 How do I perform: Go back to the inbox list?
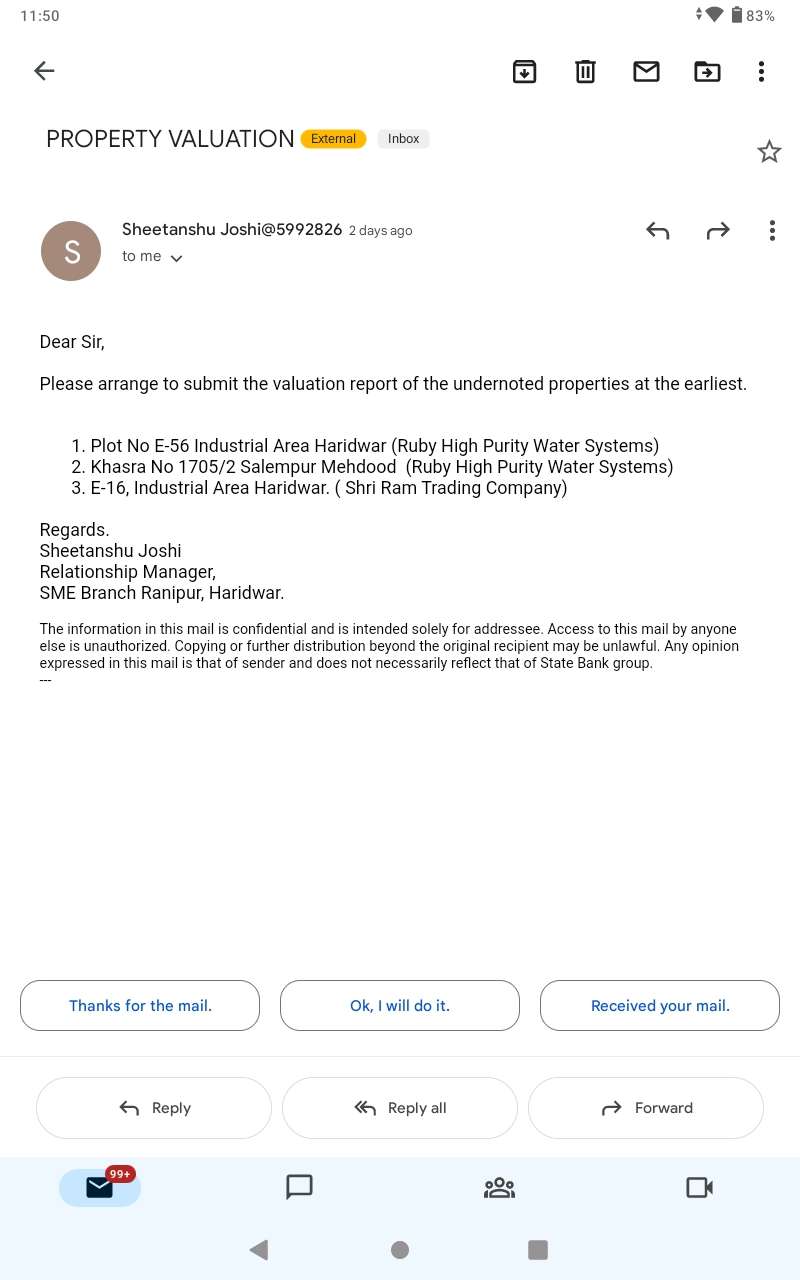point(44,71)
